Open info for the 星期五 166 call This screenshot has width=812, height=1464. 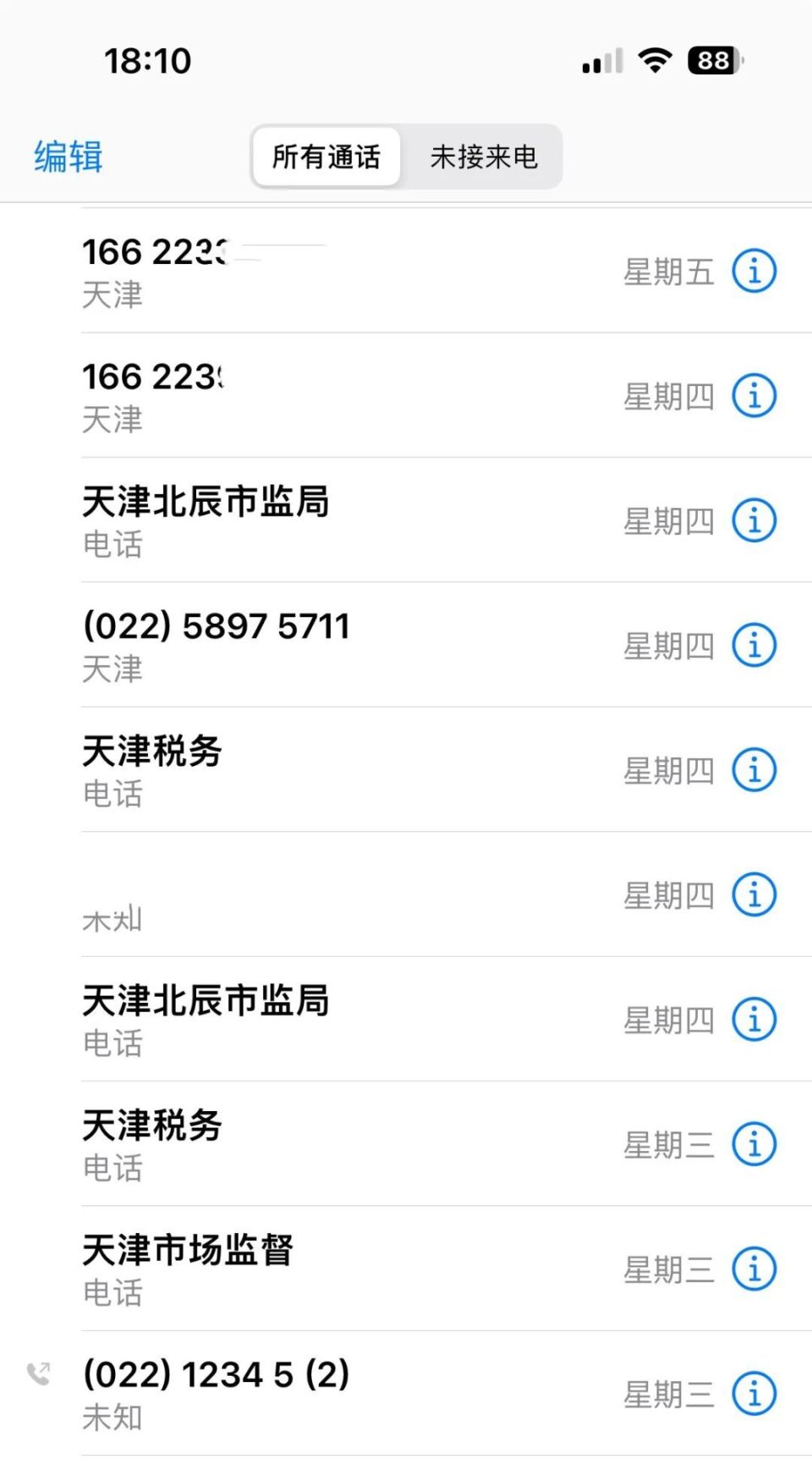tap(754, 272)
